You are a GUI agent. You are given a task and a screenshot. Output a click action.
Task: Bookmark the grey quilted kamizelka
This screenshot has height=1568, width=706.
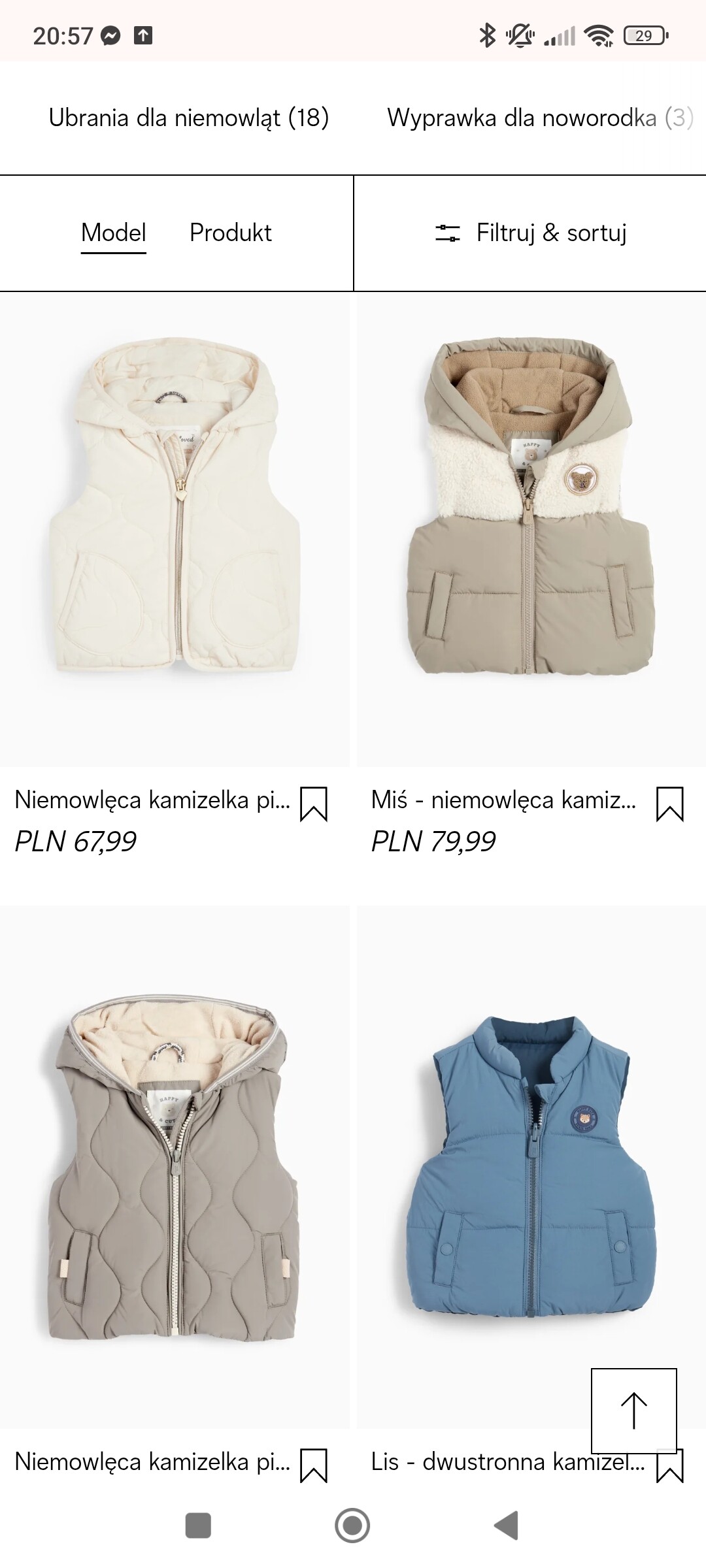[x=313, y=1465]
